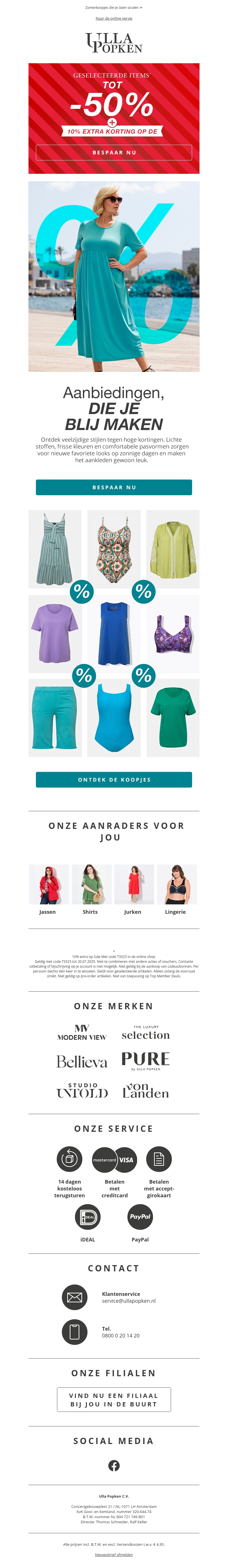Open the Bellieva brand
The image size is (228, 1568).
pos(82,1062)
